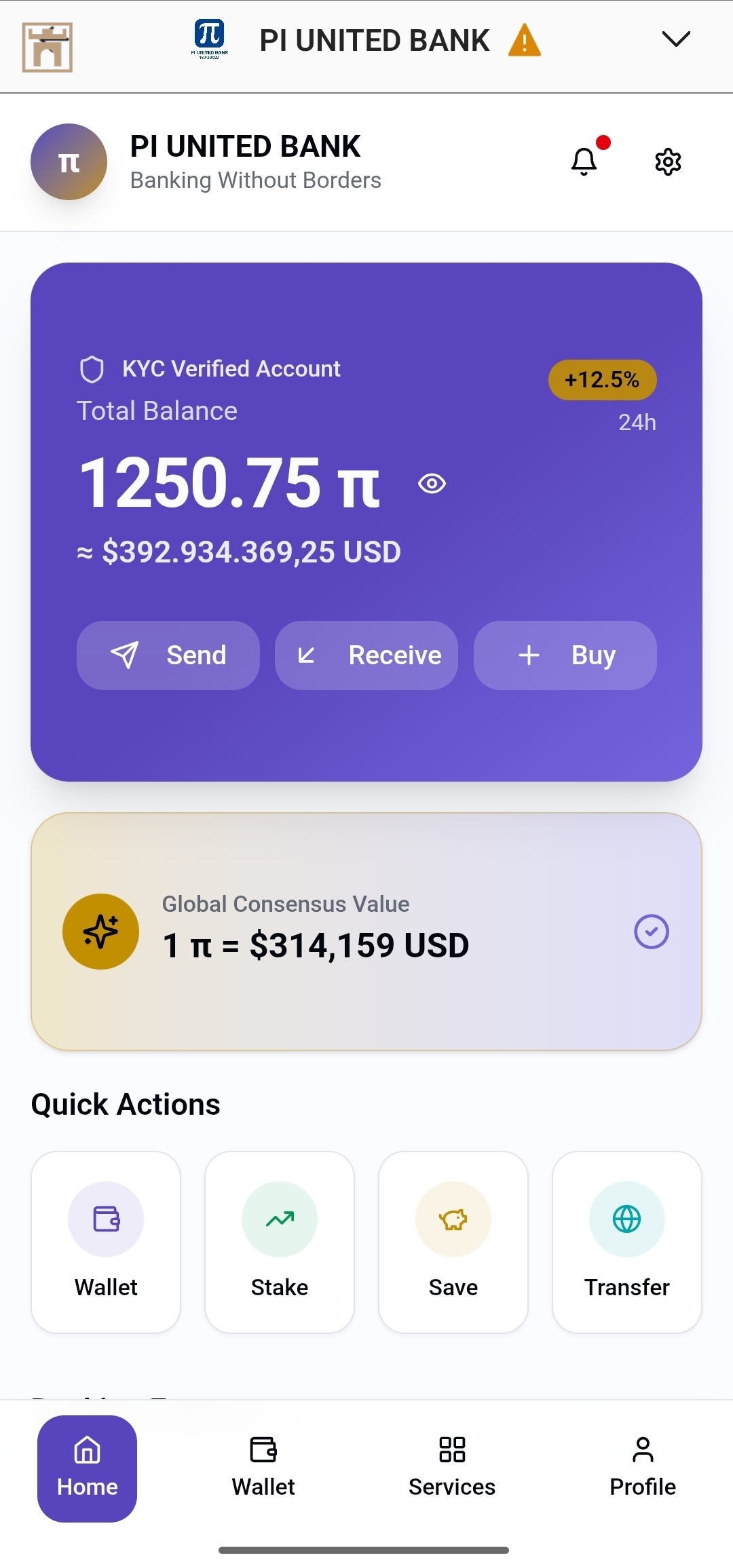The image size is (733, 1568).
Task: Tap the orange warning triangle icon
Action: (525, 41)
